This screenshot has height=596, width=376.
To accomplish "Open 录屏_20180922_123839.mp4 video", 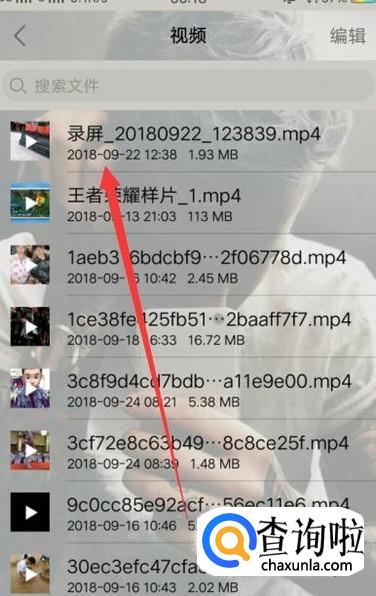I will [188, 142].
